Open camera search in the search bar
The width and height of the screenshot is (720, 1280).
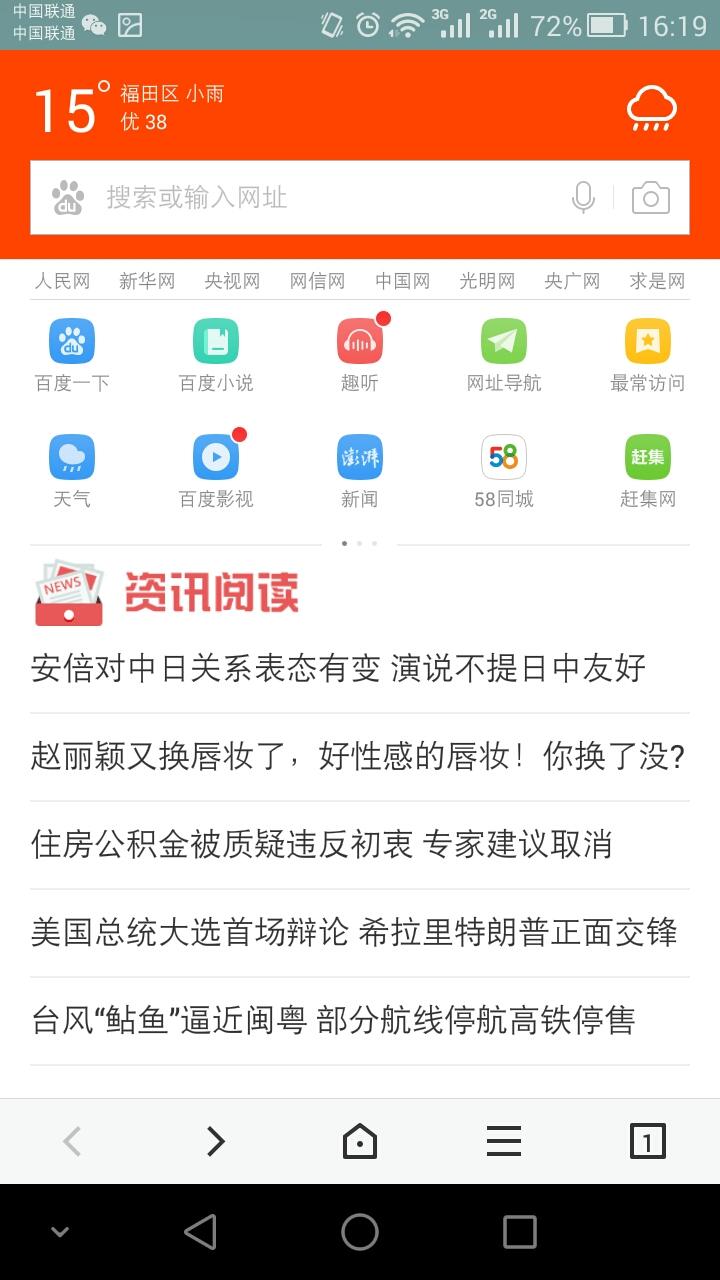[x=651, y=198]
